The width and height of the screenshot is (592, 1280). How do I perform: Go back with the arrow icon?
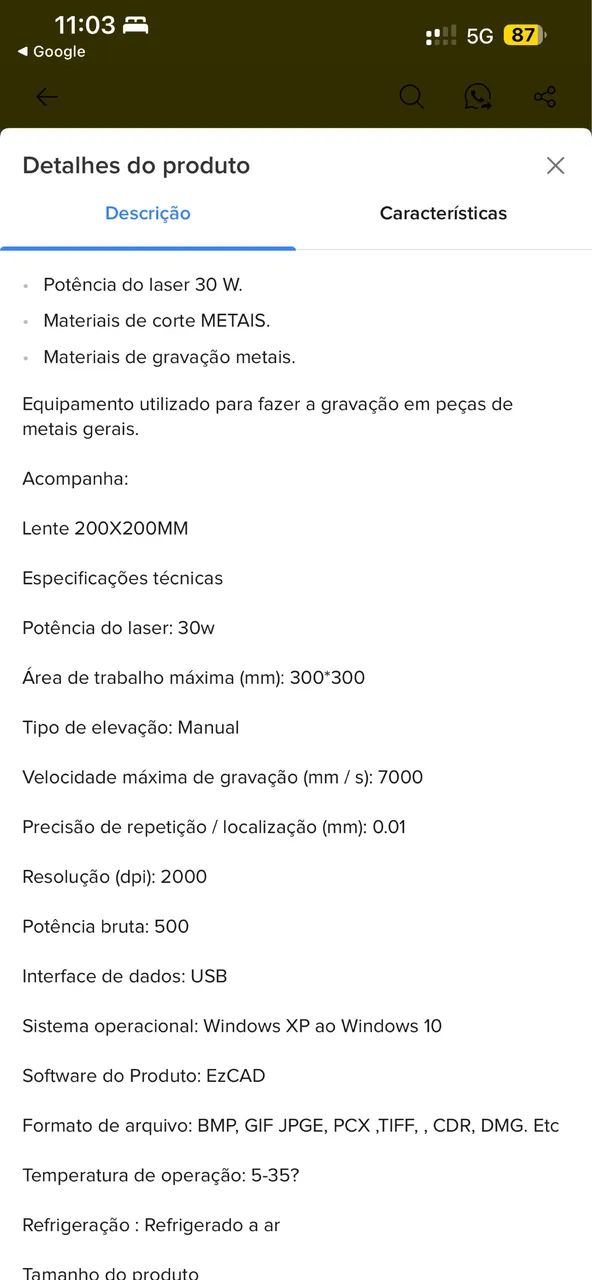click(47, 97)
